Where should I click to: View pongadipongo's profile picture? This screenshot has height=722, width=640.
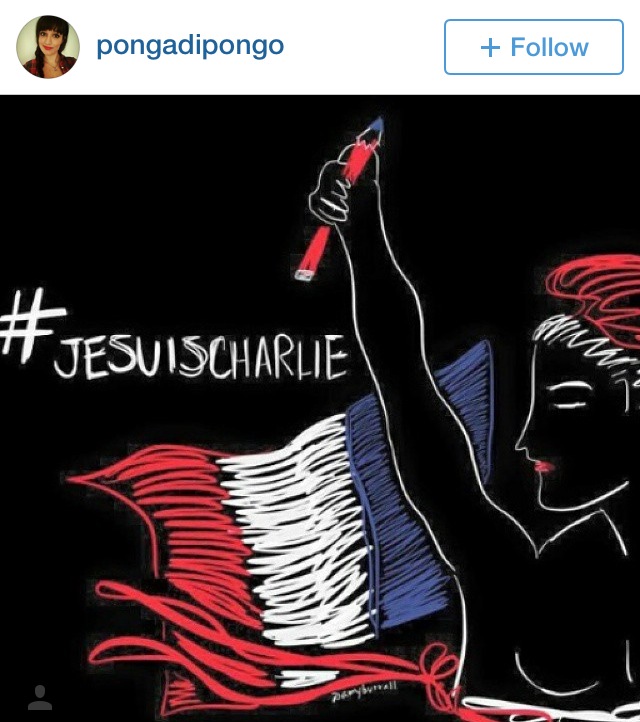tap(47, 47)
